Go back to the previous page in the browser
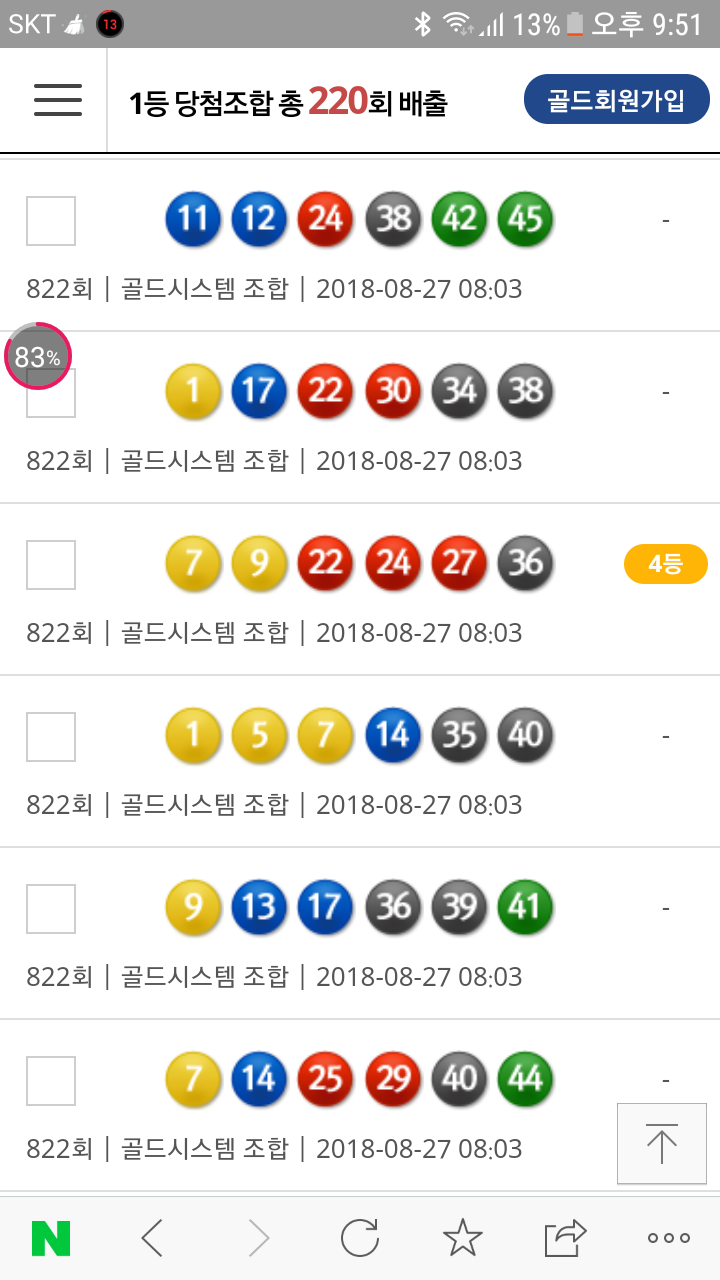This screenshot has height=1280, width=720. 152,1238
